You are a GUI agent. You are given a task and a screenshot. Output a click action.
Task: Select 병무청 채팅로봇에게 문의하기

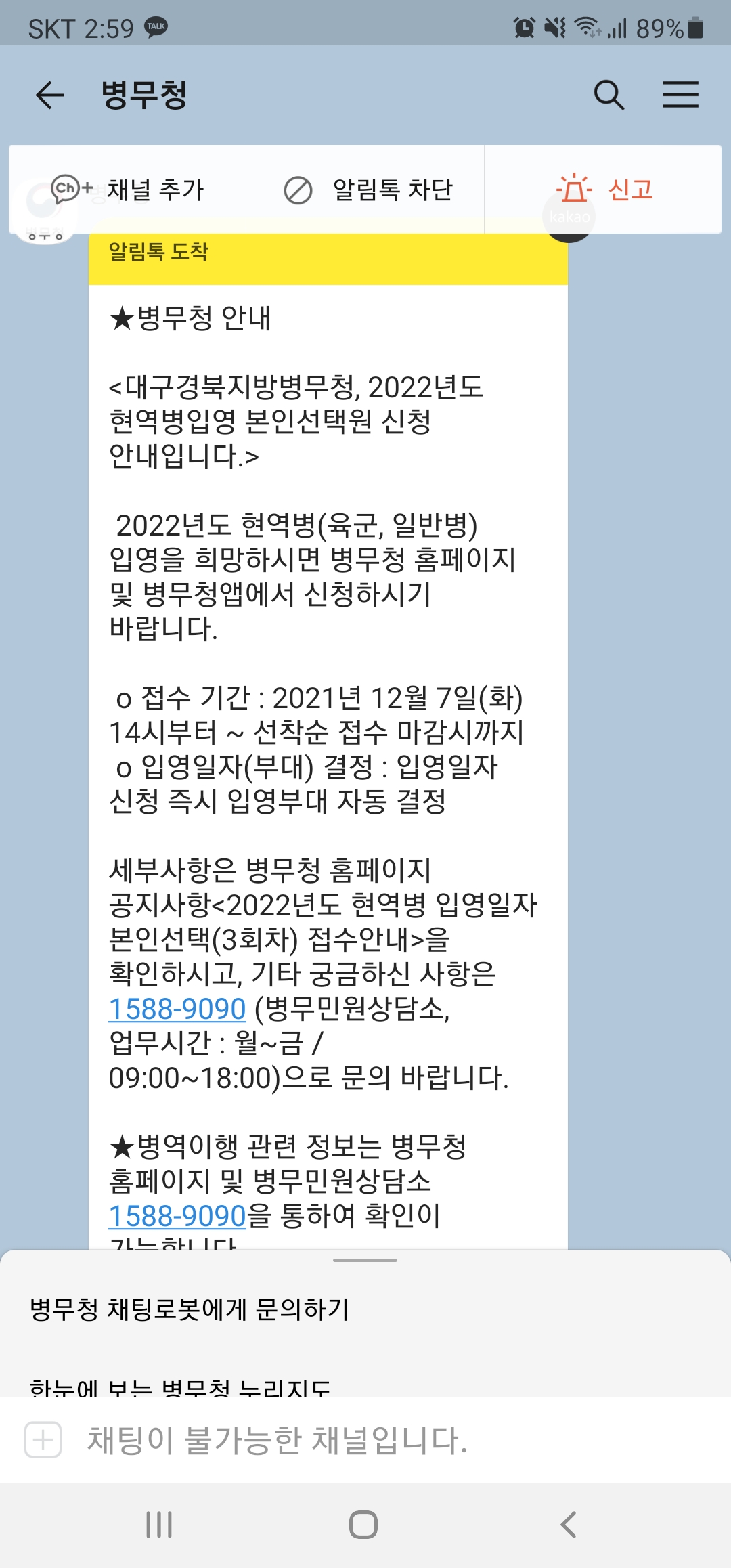pos(190,1309)
